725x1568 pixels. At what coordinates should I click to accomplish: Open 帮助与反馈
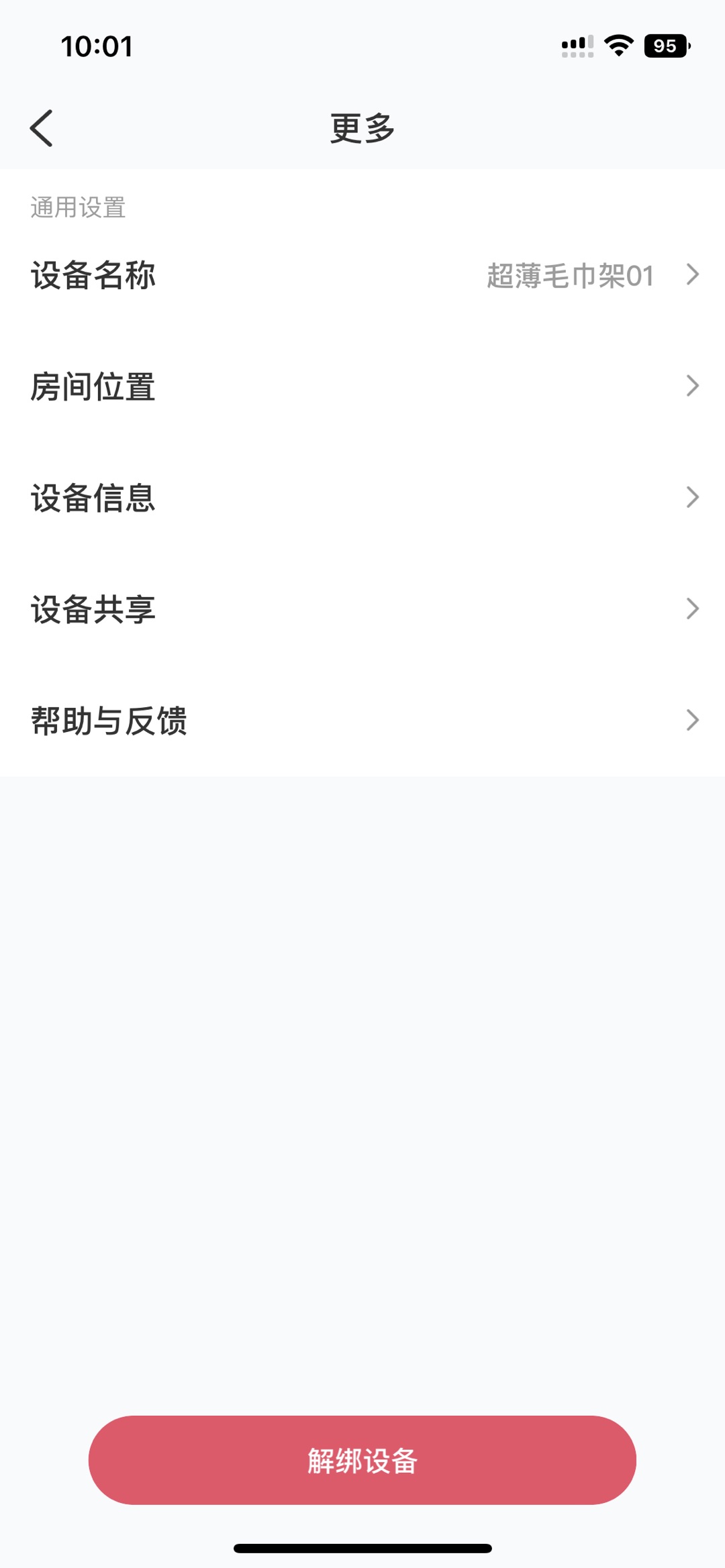tap(362, 721)
